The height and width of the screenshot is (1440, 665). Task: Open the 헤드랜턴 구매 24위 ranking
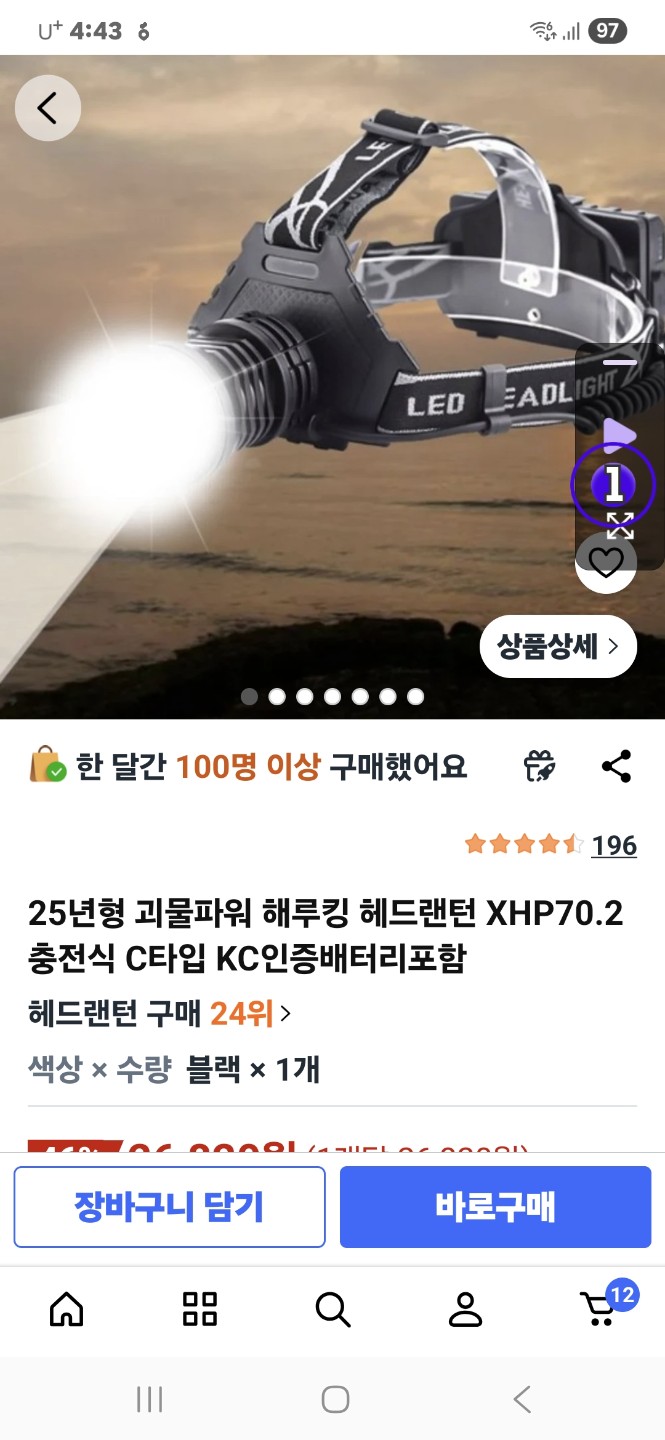pyautogui.click(x=160, y=1014)
